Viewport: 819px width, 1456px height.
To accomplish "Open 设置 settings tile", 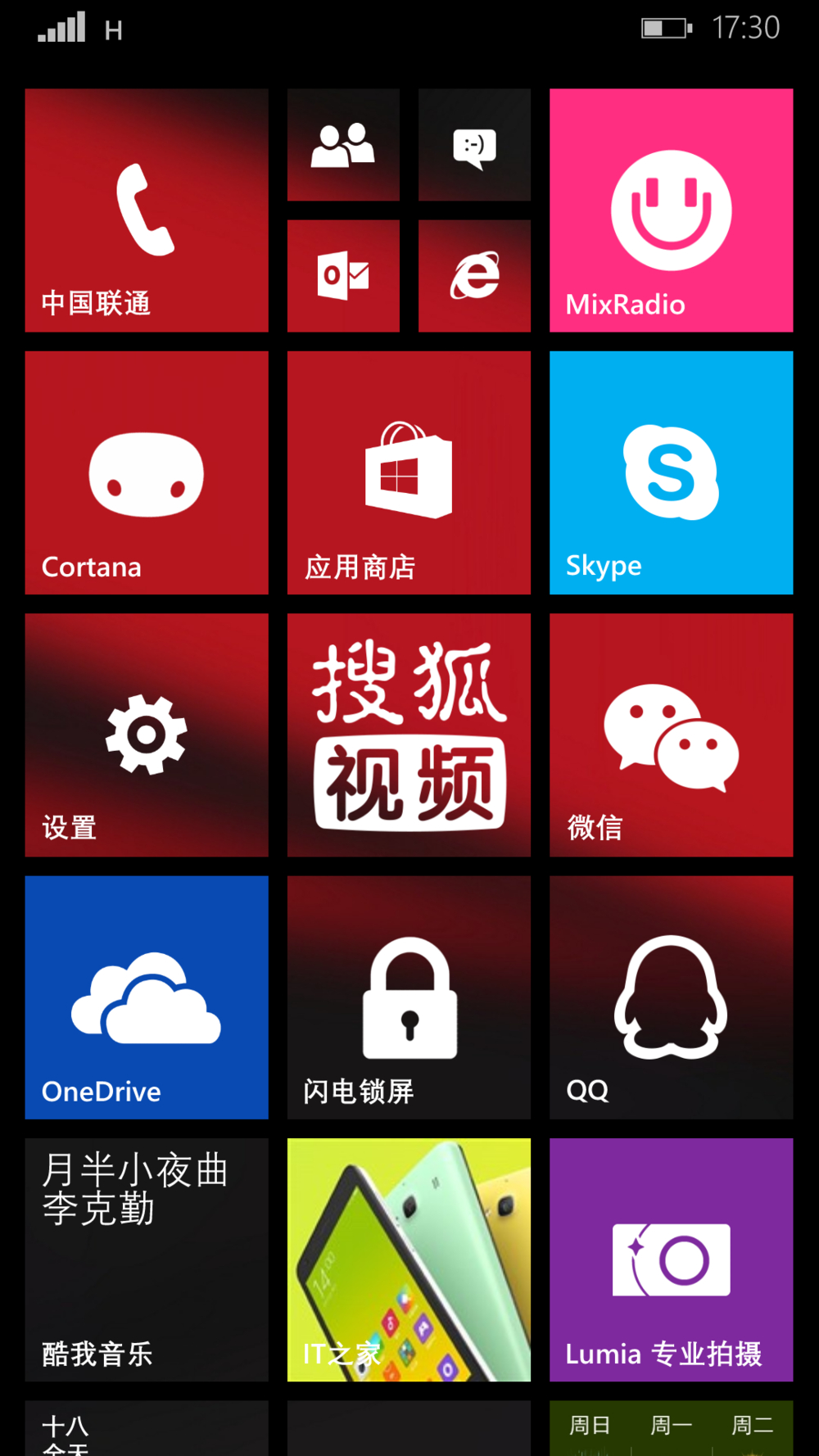I will click(x=147, y=735).
